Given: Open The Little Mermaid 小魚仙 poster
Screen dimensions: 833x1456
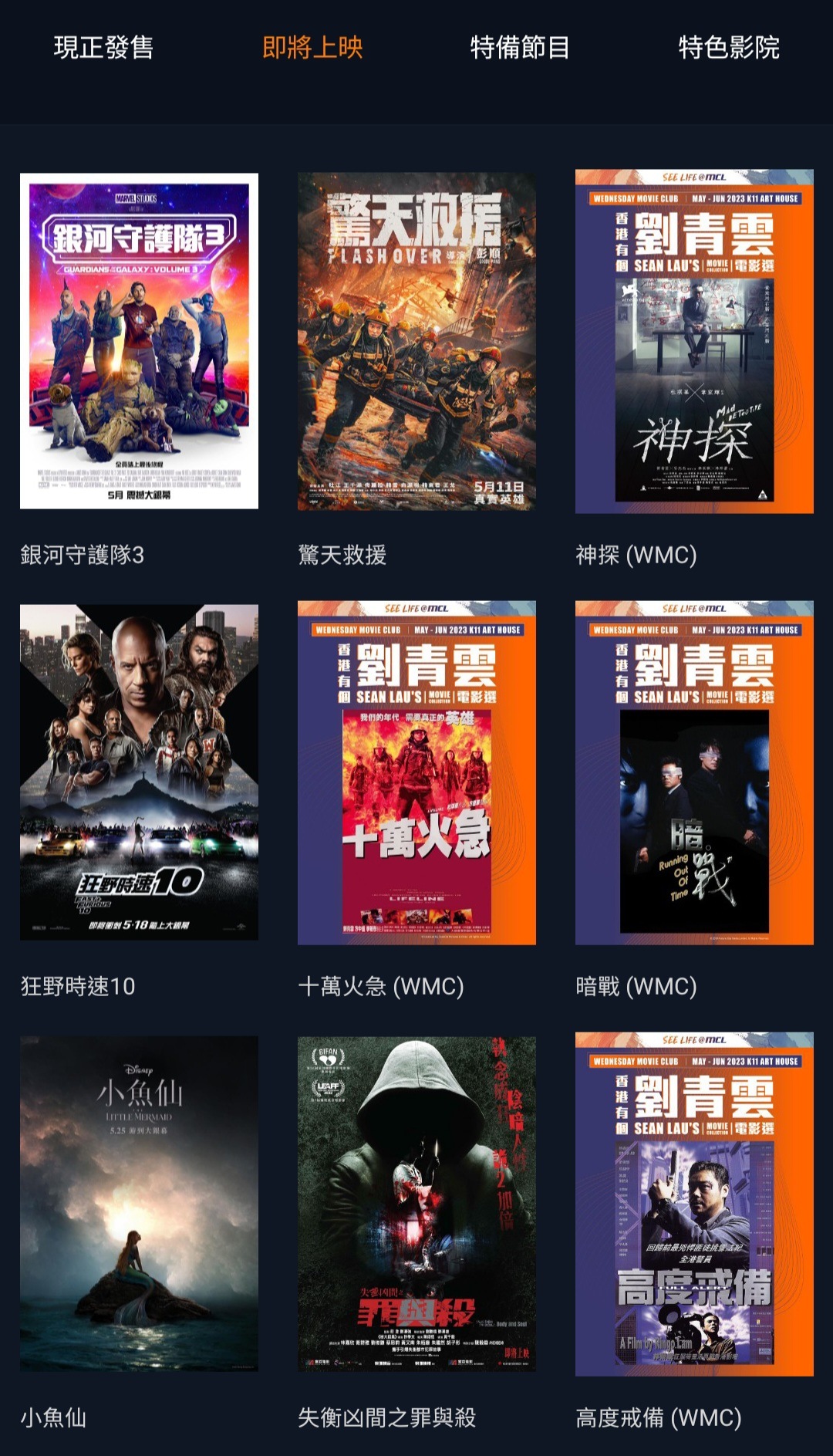Looking at the screenshot, I should [139, 1204].
